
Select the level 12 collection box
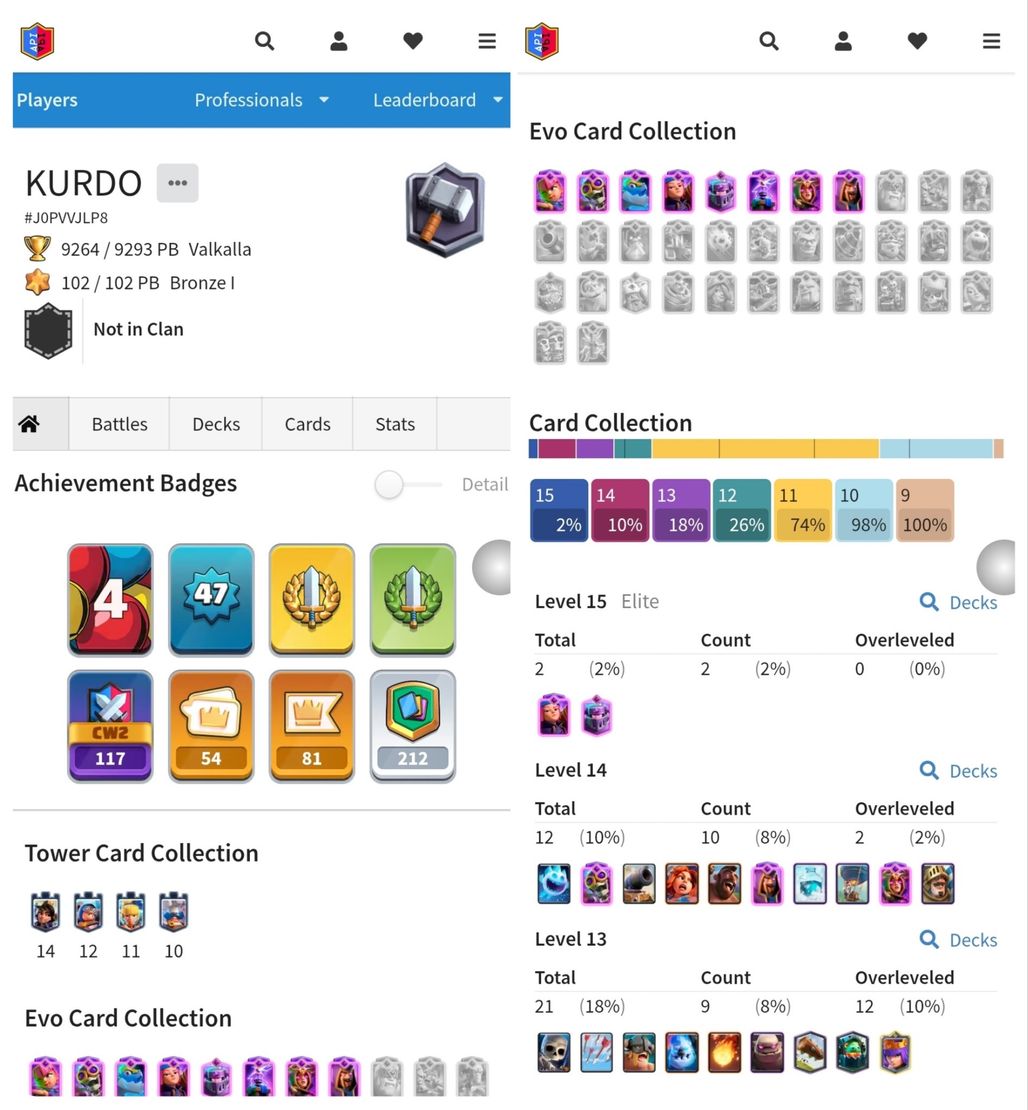tap(742, 510)
